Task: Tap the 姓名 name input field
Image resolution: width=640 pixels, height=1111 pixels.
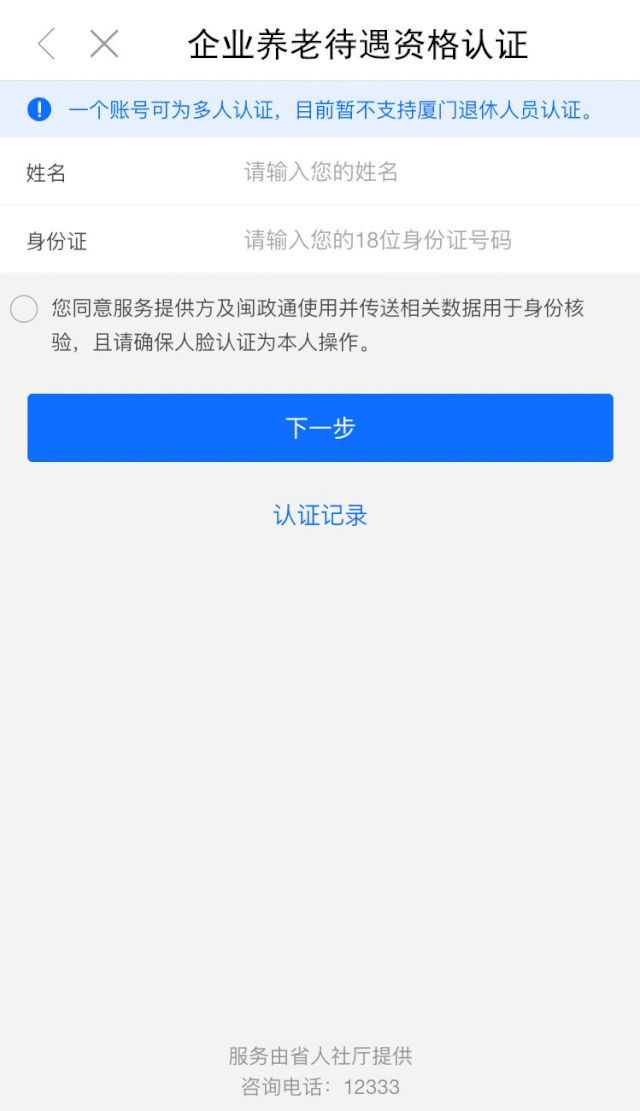Action: (x=420, y=172)
